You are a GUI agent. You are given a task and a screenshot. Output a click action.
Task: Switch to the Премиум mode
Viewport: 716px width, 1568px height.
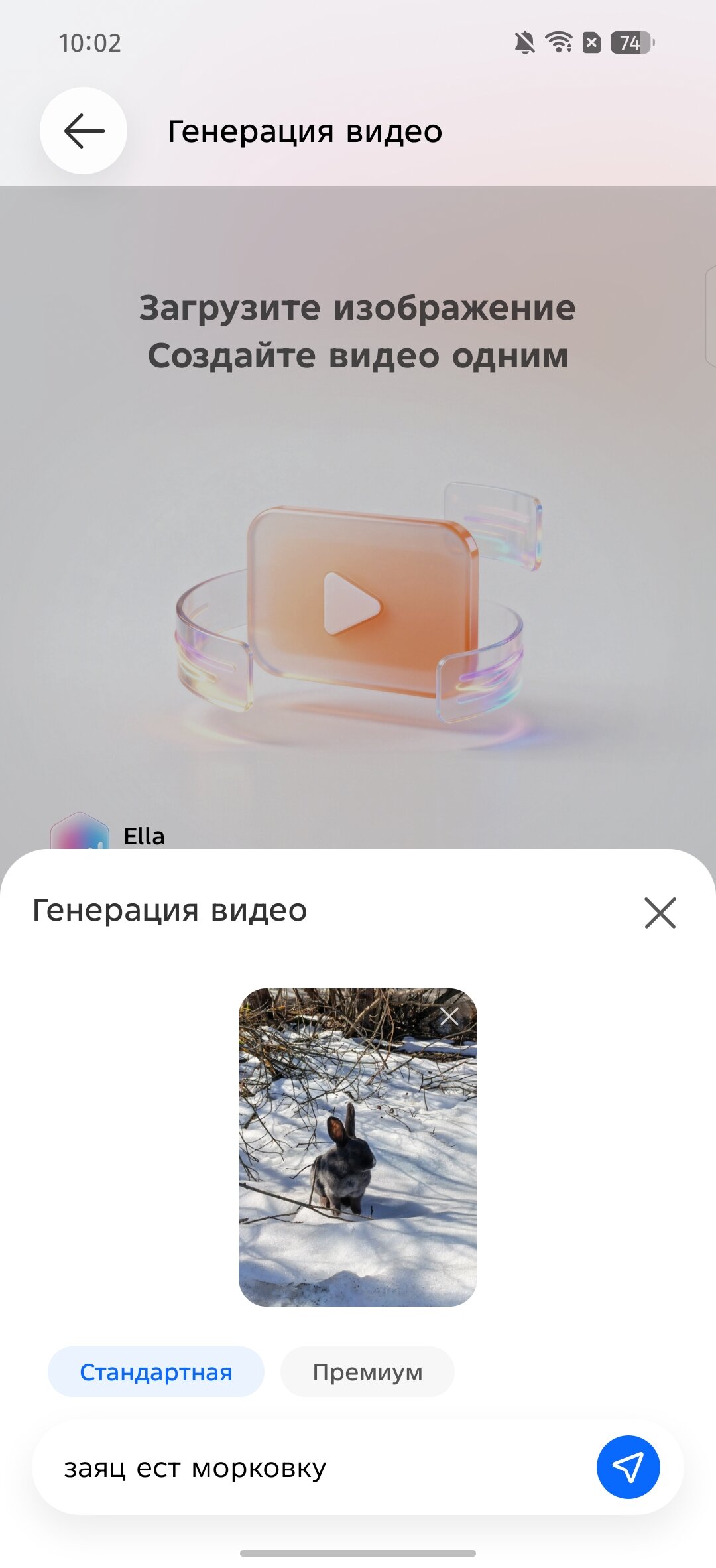coord(367,1372)
